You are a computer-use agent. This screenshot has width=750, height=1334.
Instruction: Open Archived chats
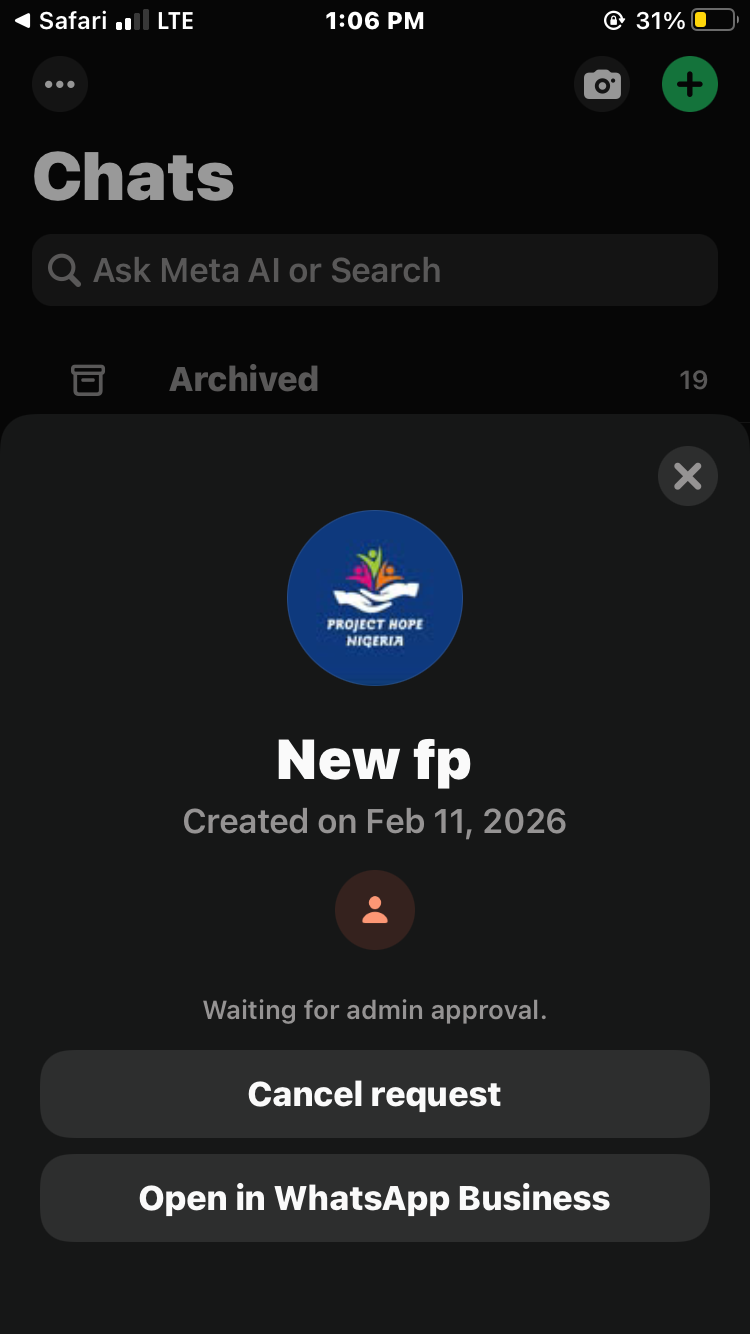click(244, 379)
